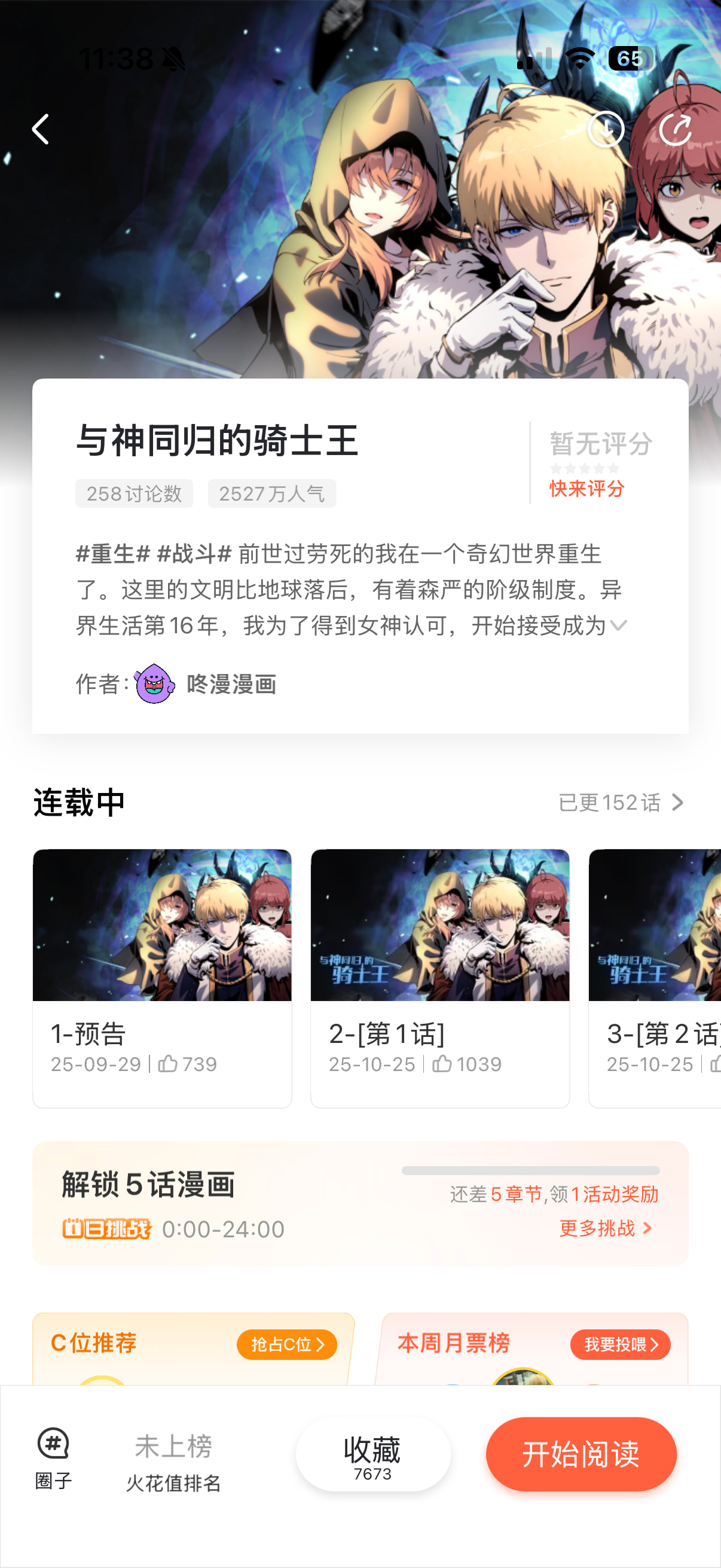Image resolution: width=721 pixels, height=1568 pixels.
Task: Open episode 1-预告
Action: coord(162,977)
